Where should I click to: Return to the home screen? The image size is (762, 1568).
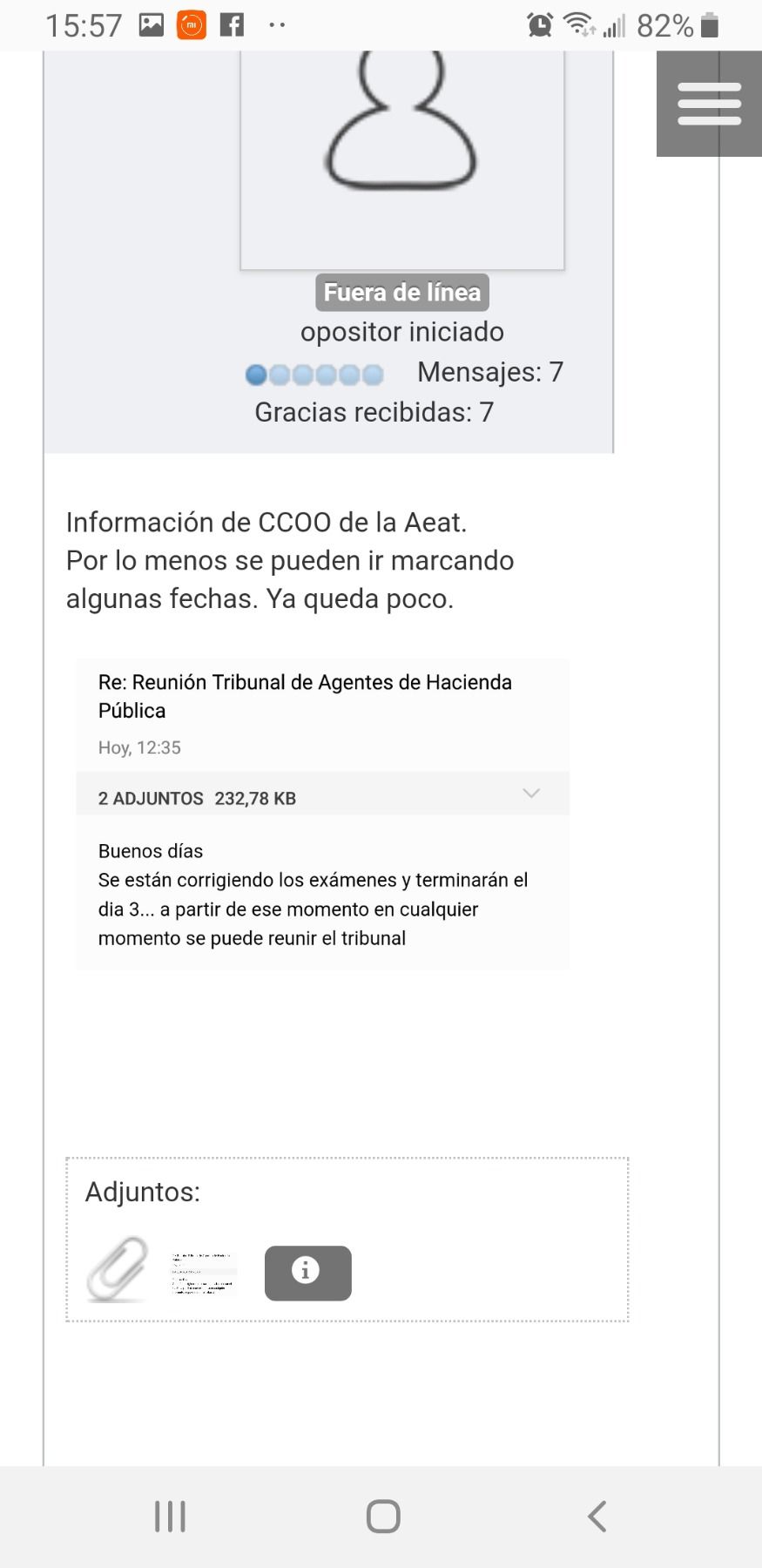pyautogui.click(x=383, y=1517)
